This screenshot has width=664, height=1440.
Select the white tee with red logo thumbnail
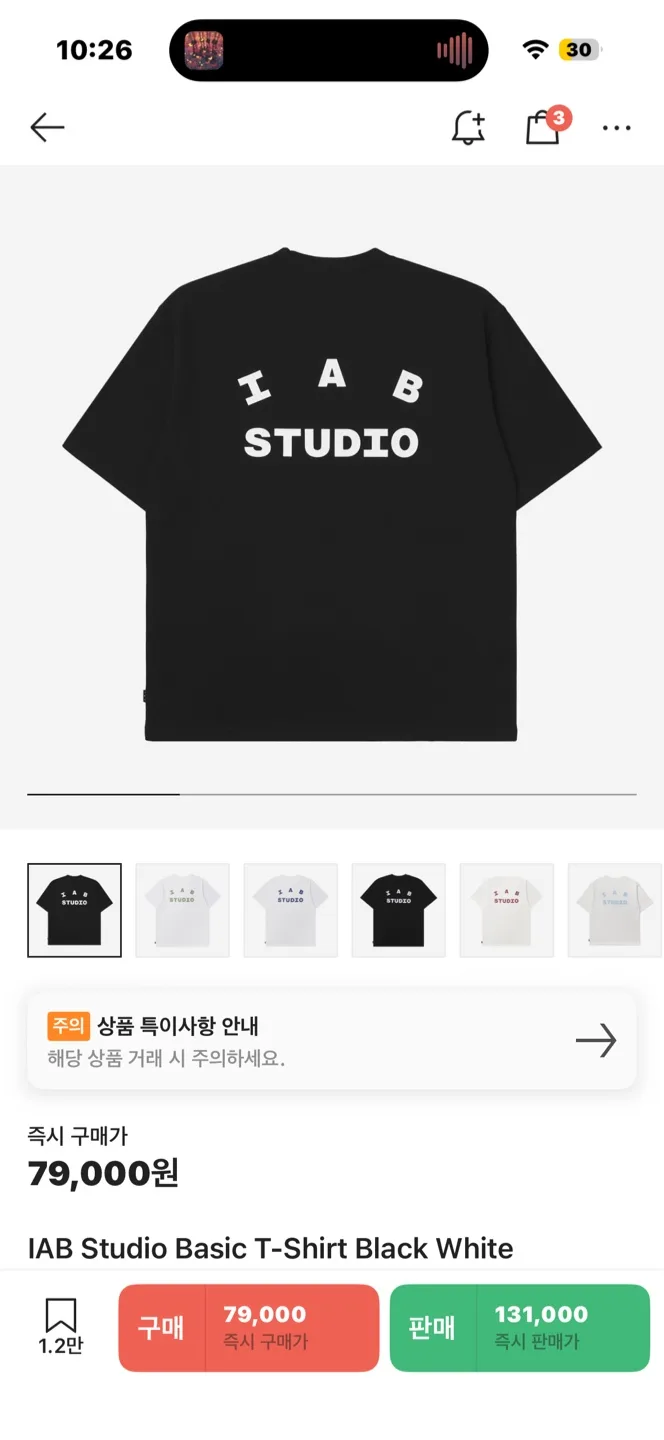tap(506, 910)
